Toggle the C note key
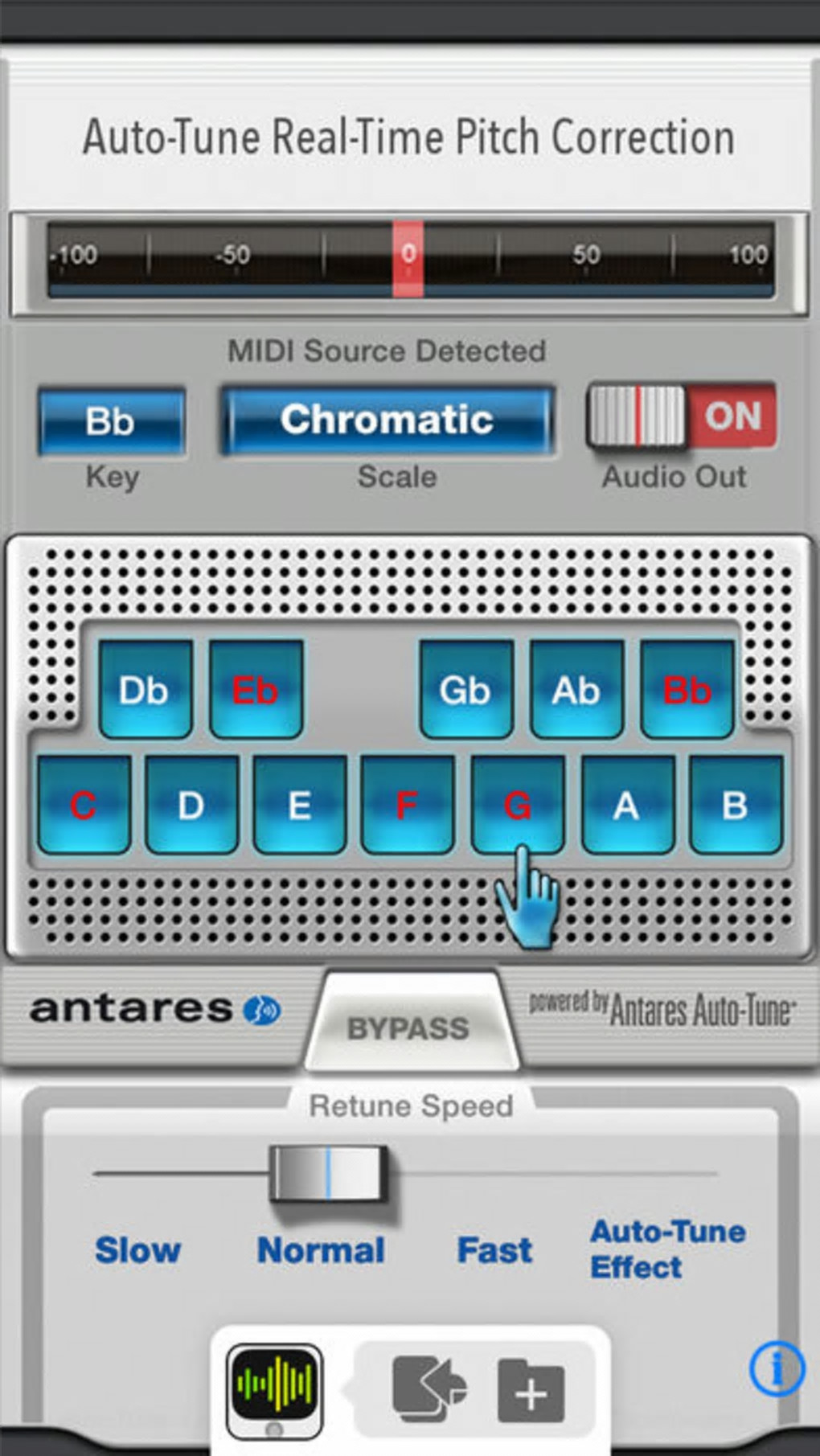 (84, 805)
